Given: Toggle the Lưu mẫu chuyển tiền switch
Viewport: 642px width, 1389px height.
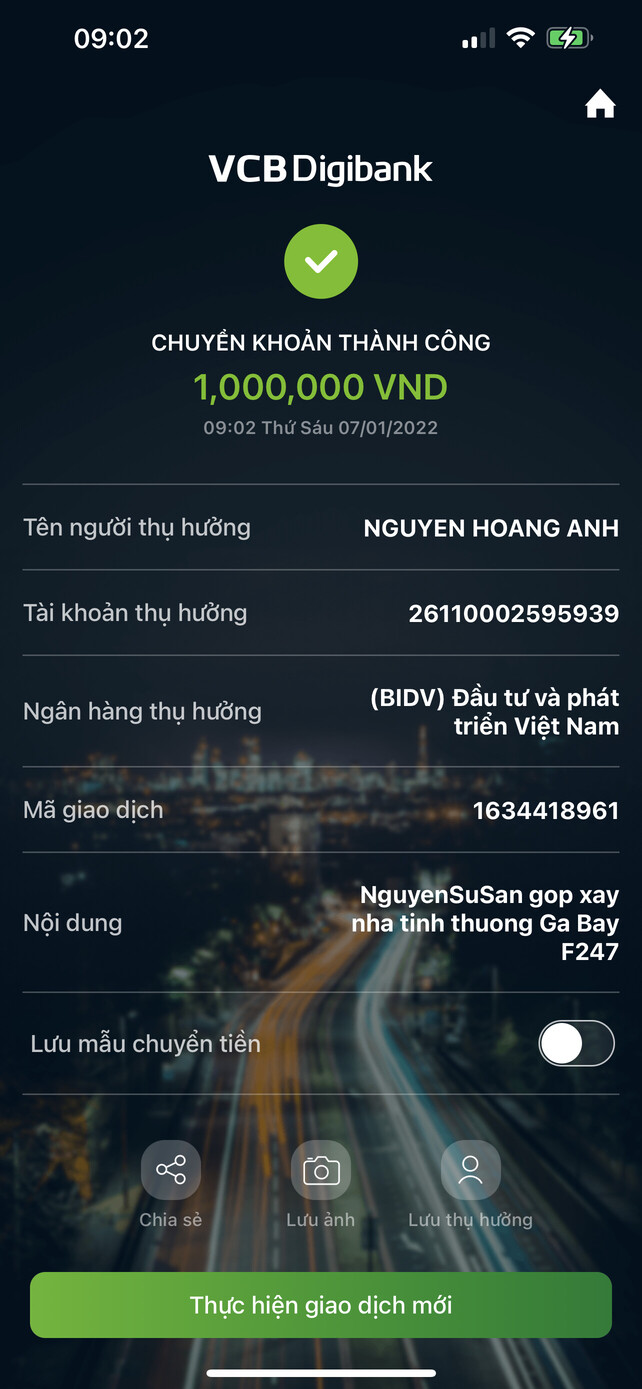Looking at the screenshot, I should click(576, 1044).
